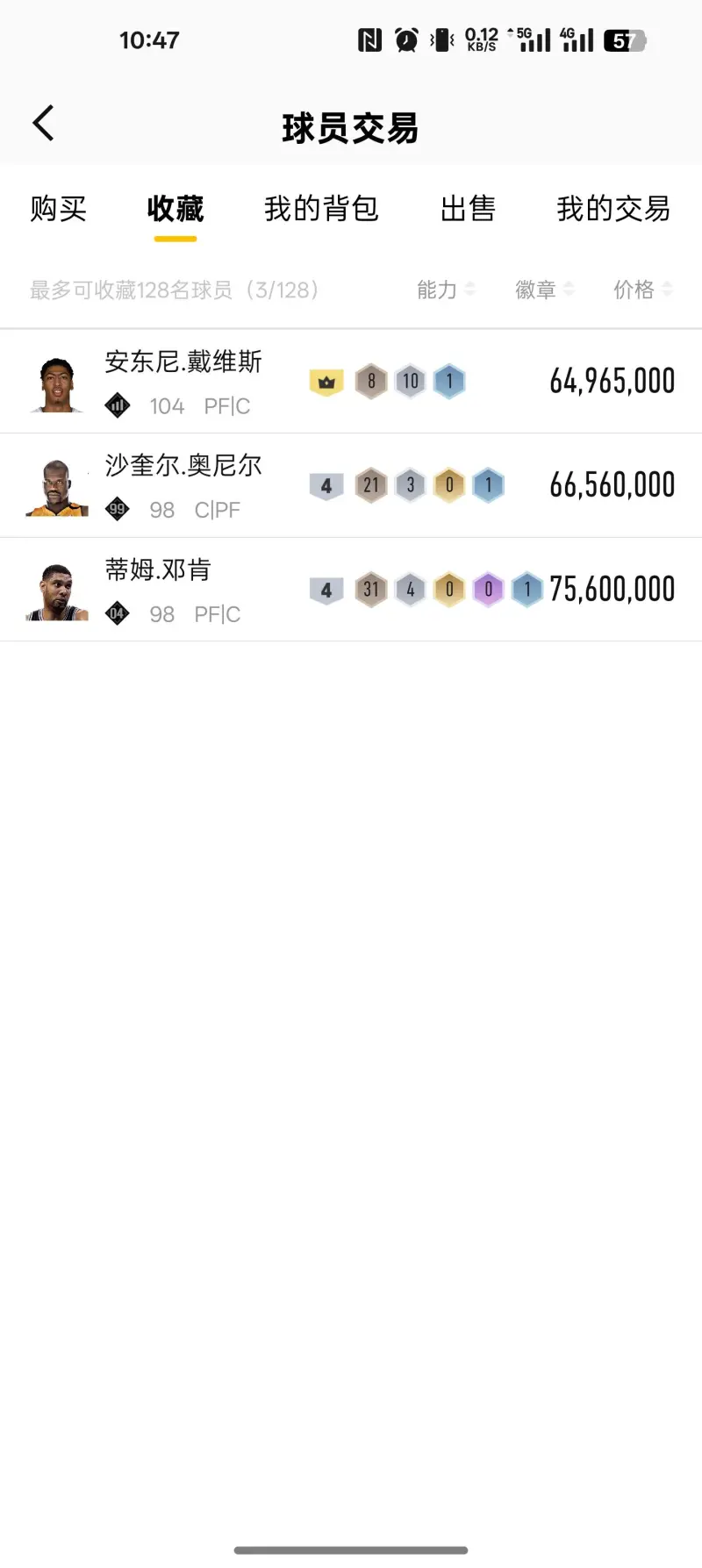Sort players by 能力

(445, 290)
